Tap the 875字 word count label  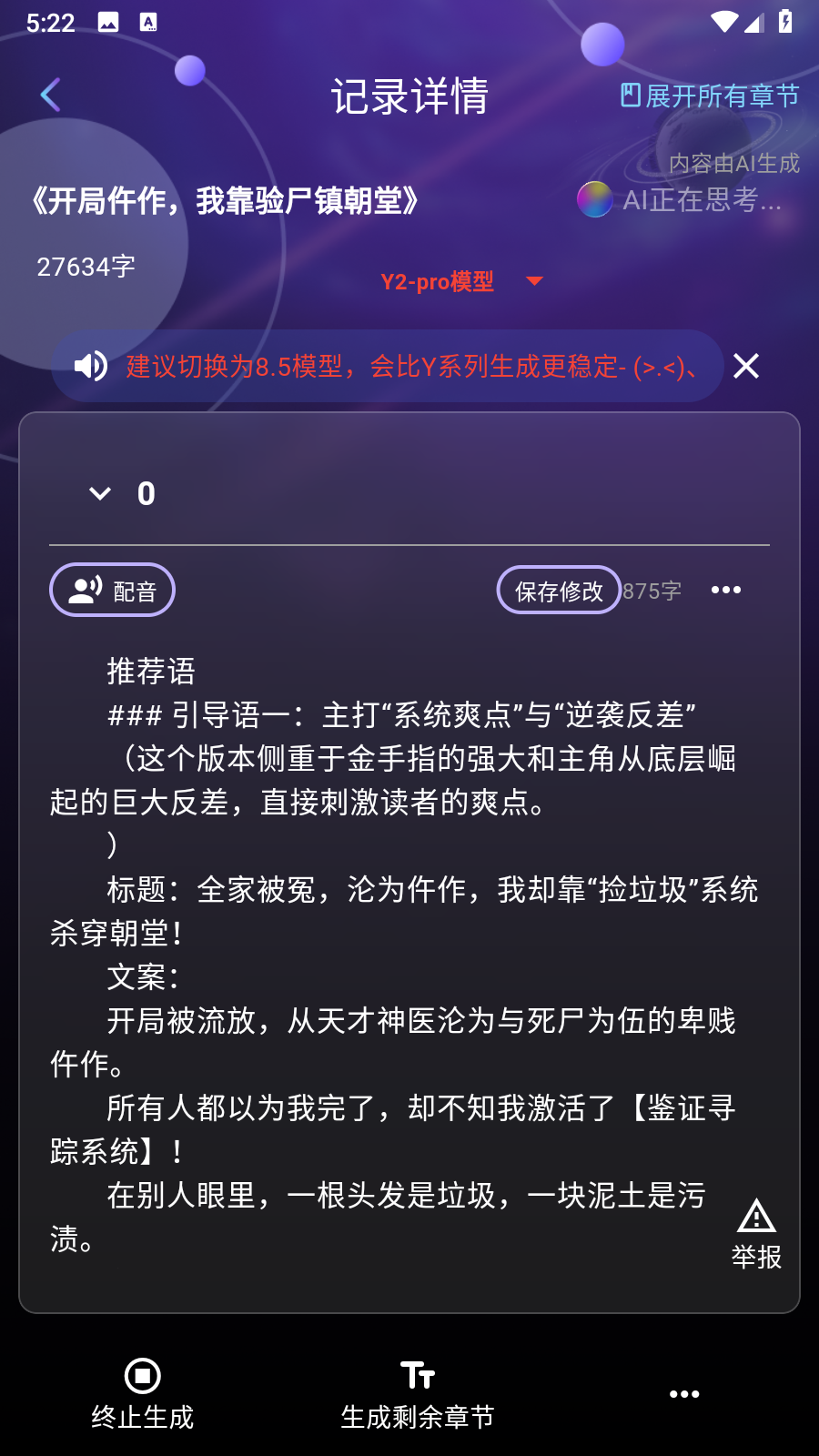coord(652,590)
